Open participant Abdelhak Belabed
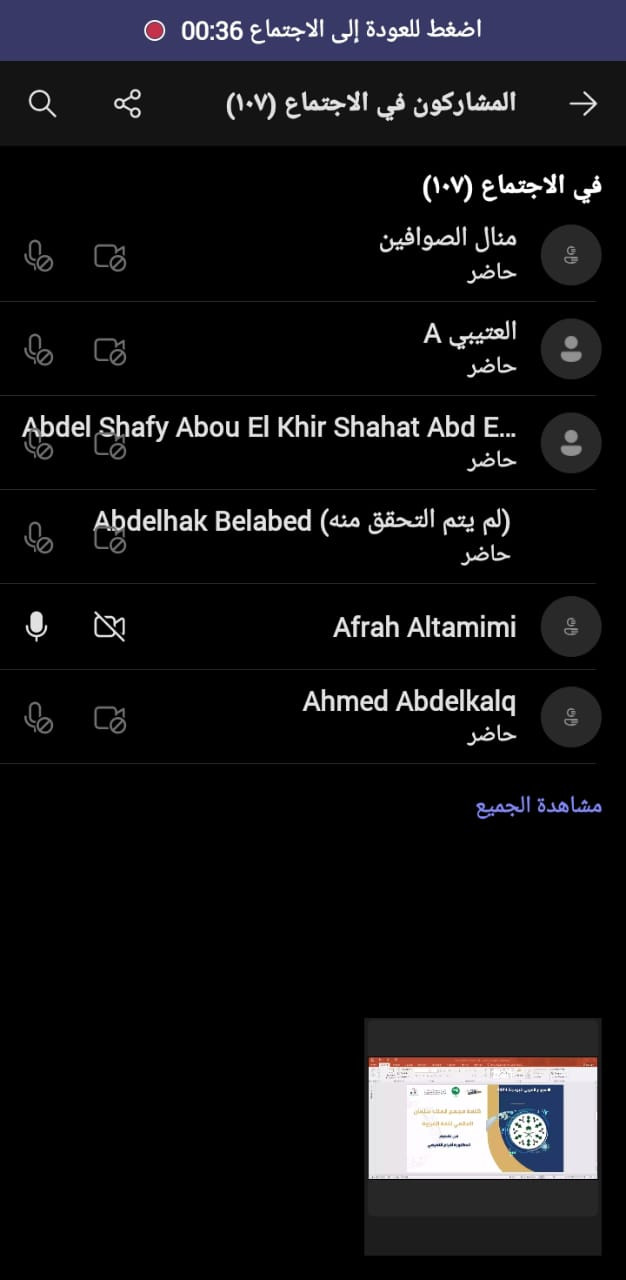The width and height of the screenshot is (626, 1280). click(x=300, y=535)
